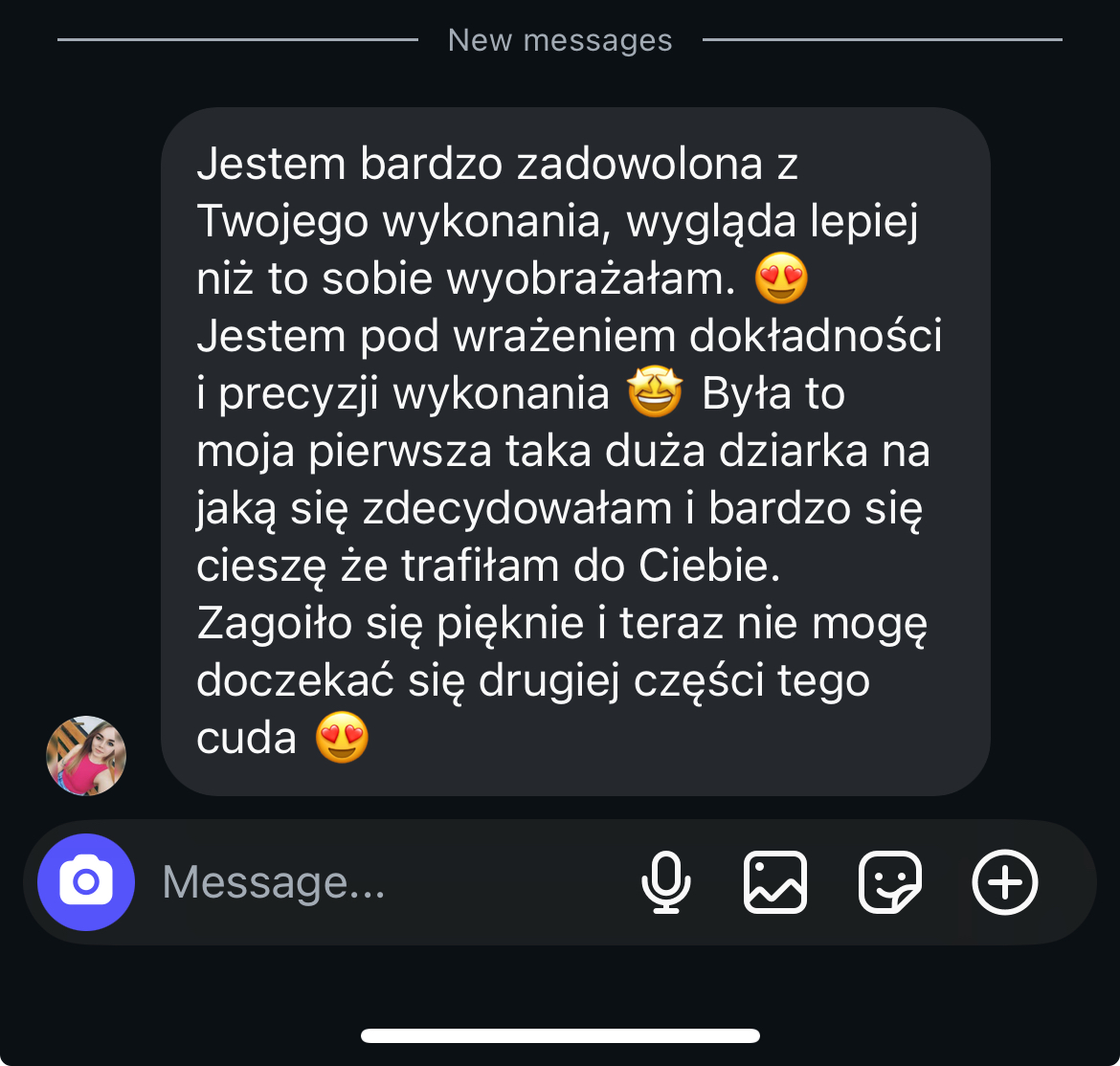Open the sender's profile picture
Viewport: 1120px width, 1066px height.
pos(86,755)
